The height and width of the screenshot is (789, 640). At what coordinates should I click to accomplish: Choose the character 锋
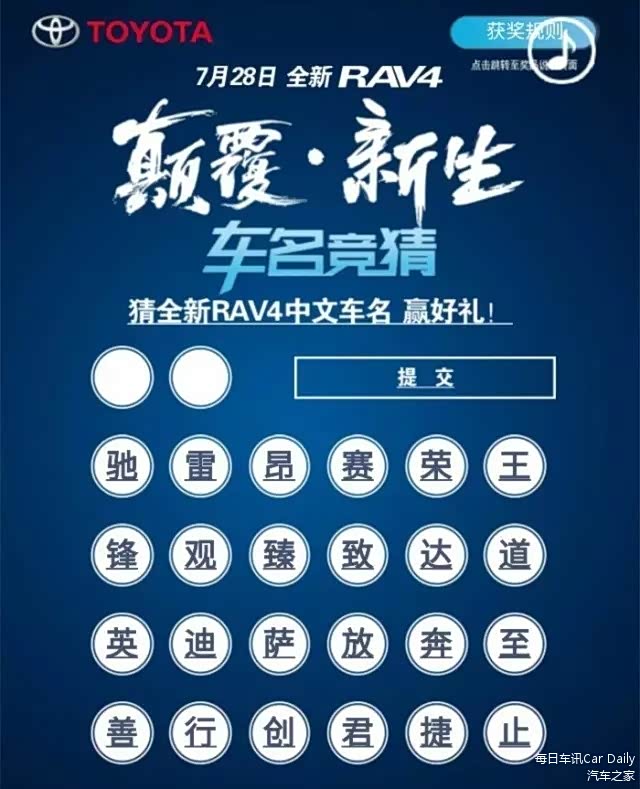click(x=122, y=555)
